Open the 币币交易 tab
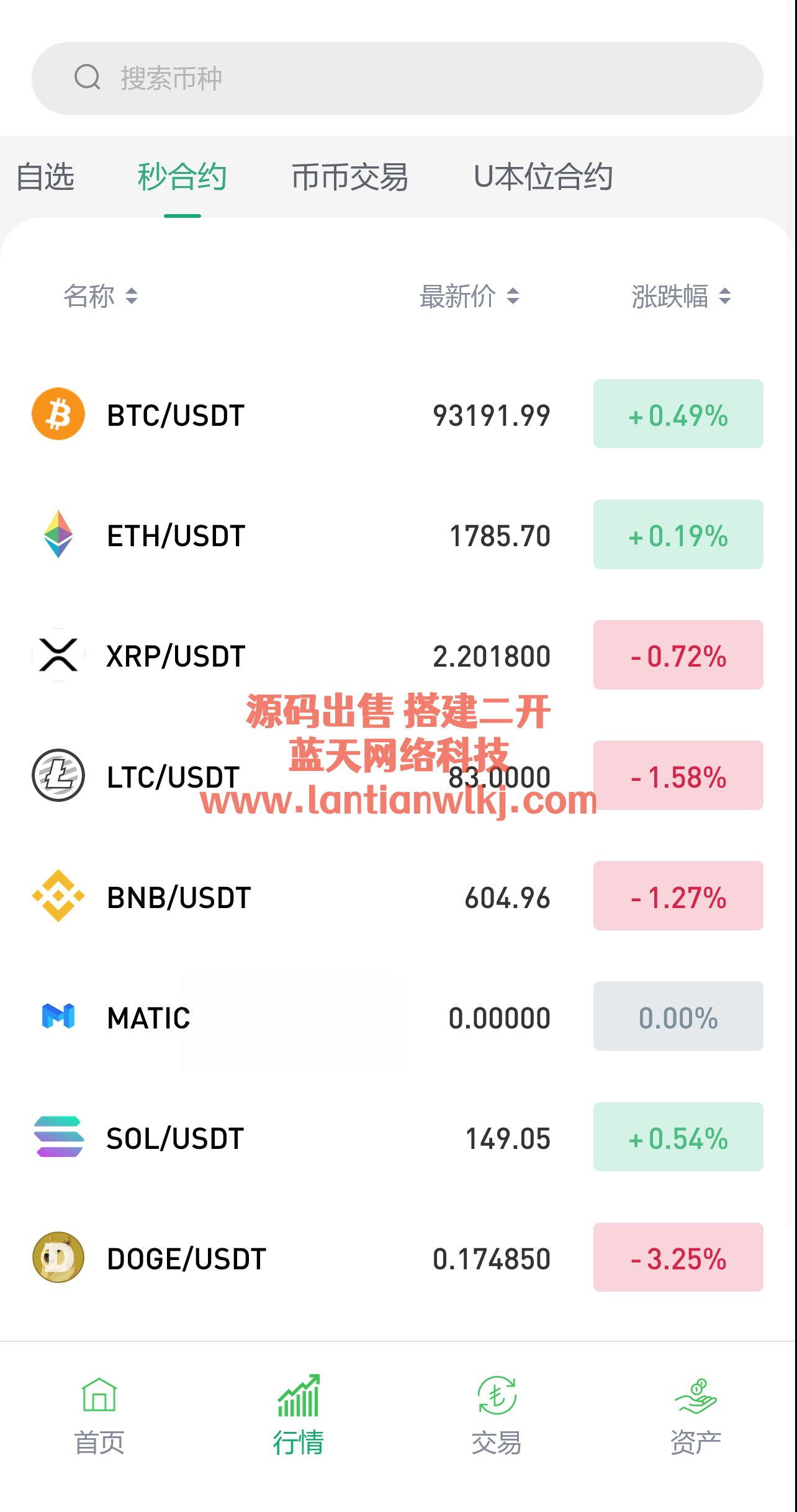The image size is (797, 1512). click(349, 177)
